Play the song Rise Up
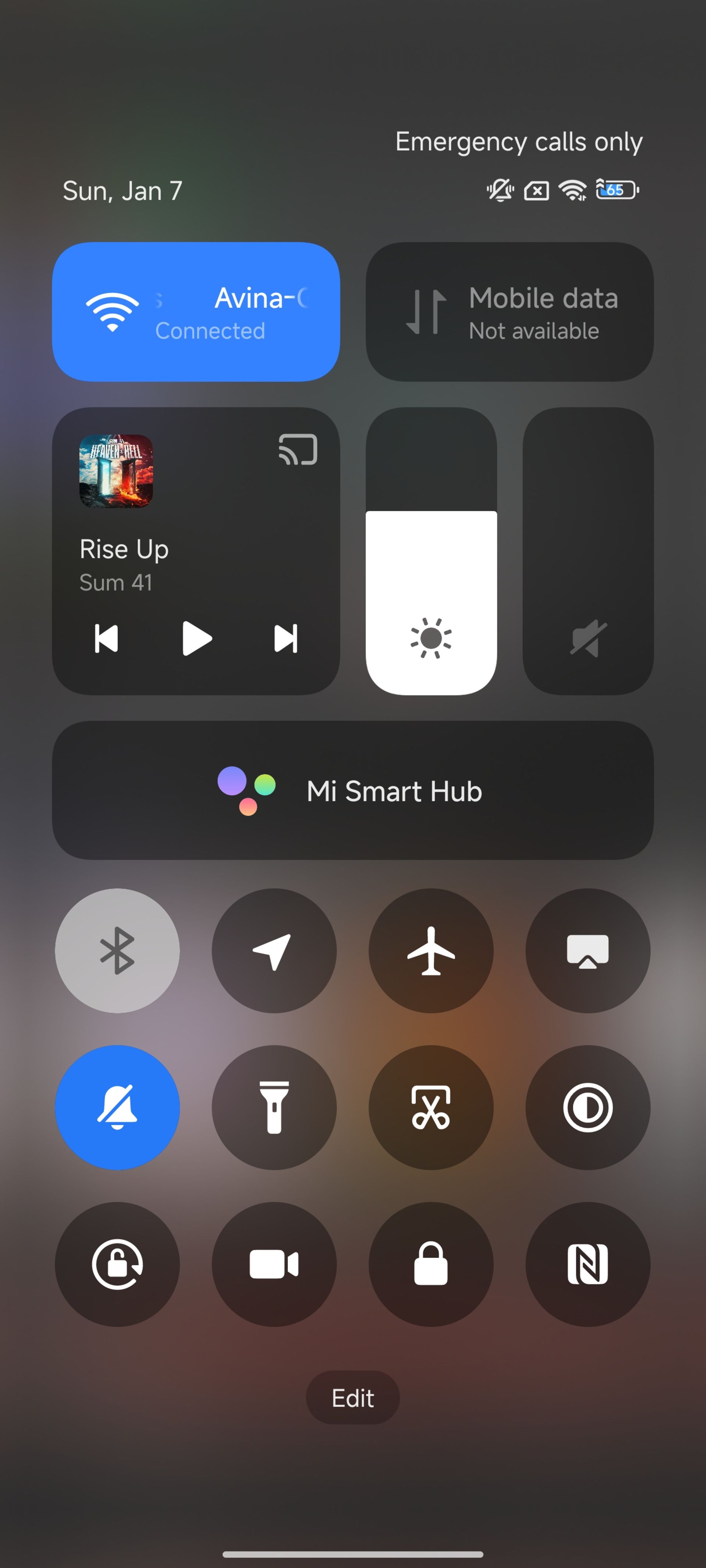 [x=196, y=639]
